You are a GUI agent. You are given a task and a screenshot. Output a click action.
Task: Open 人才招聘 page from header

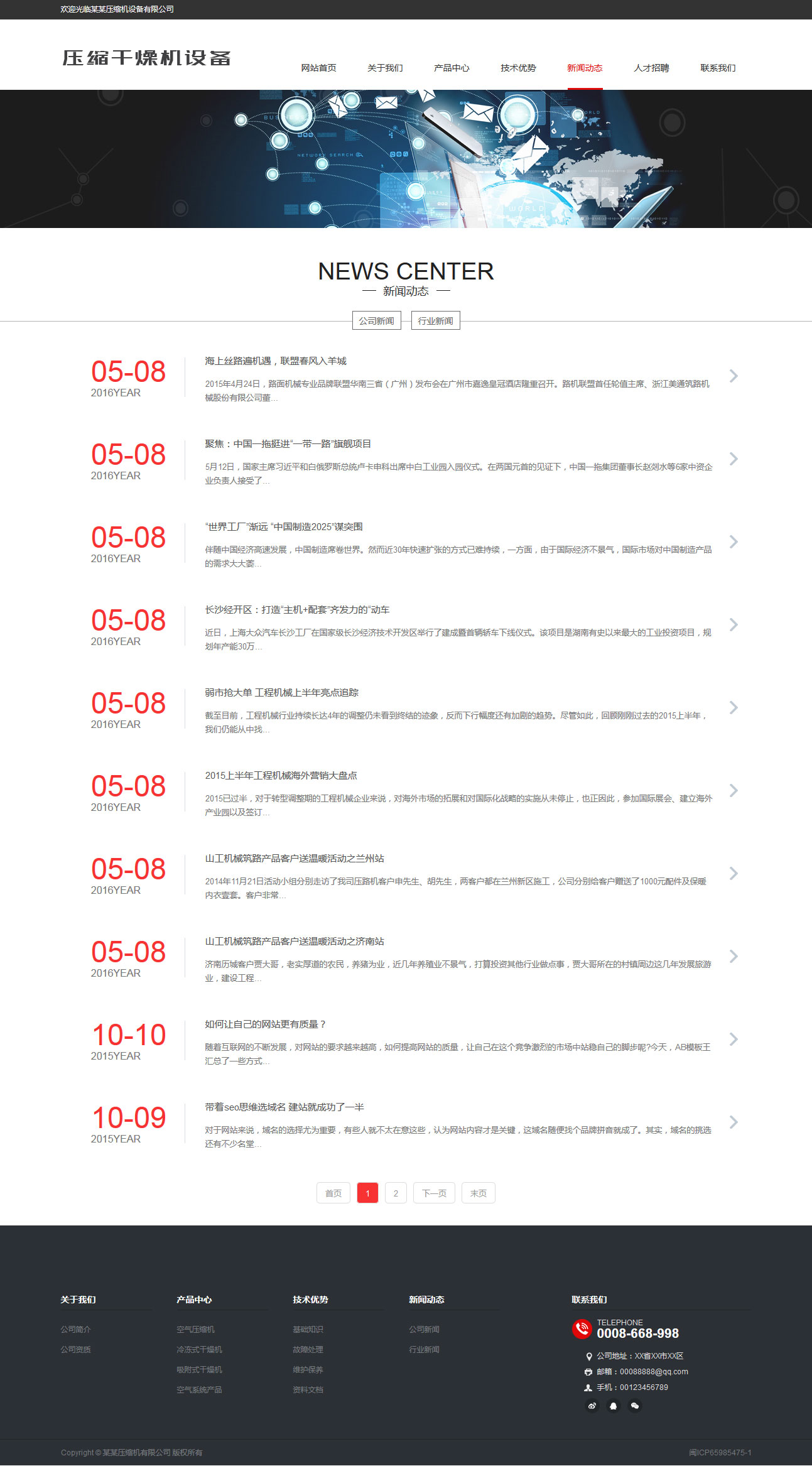click(x=651, y=68)
